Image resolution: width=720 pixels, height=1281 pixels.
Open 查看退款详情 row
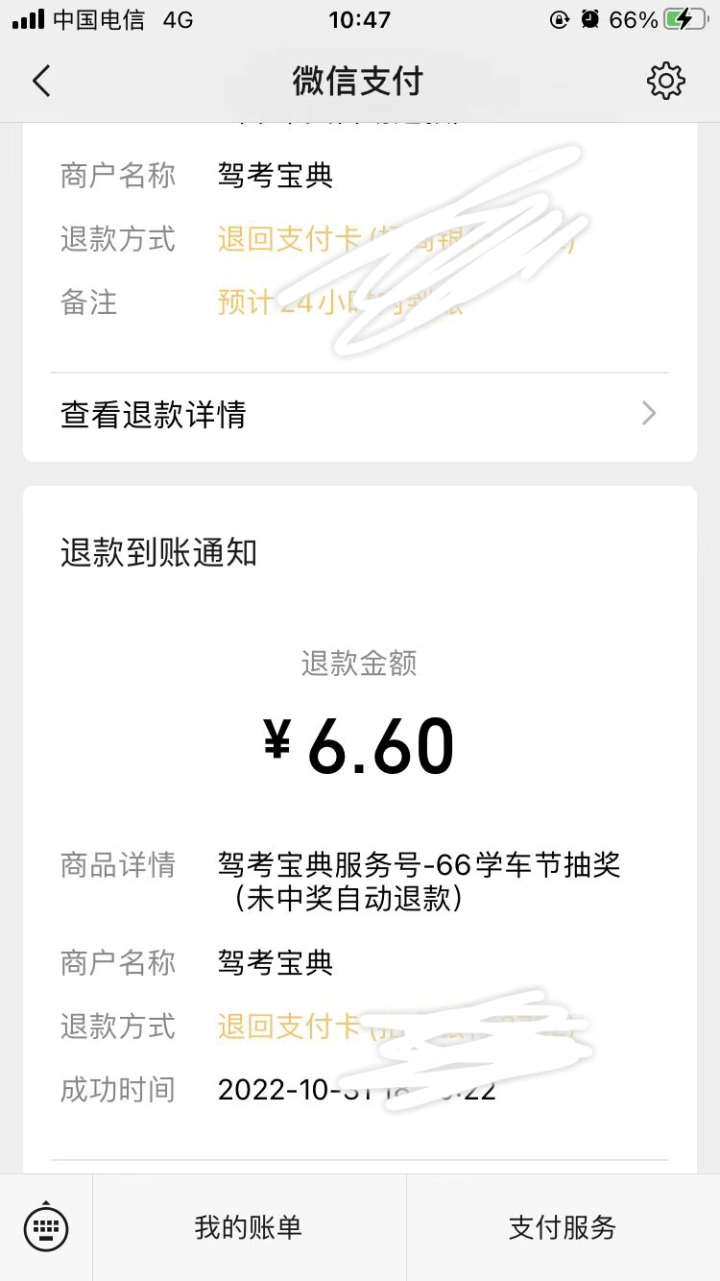click(x=359, y=414)
